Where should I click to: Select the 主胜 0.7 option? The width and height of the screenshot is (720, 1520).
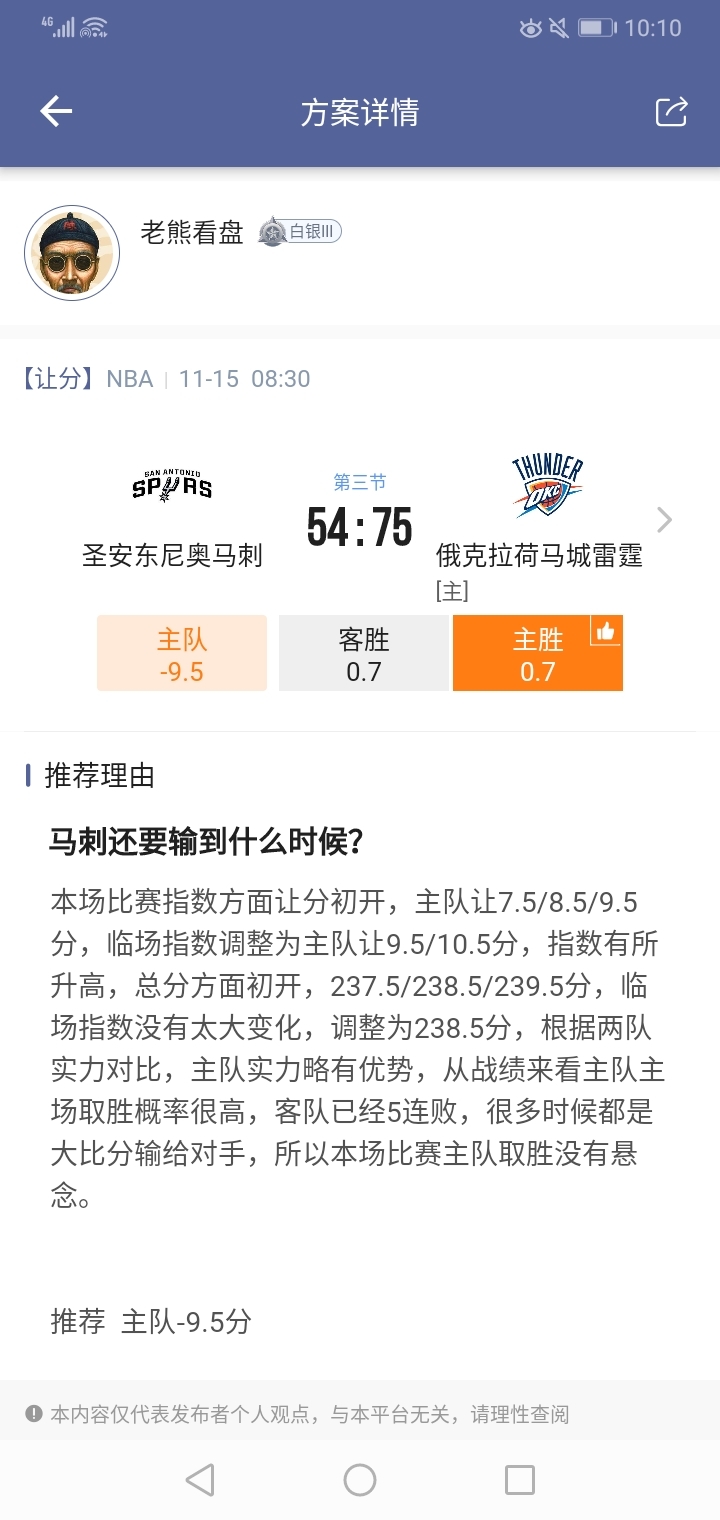(x=537, y=654)
